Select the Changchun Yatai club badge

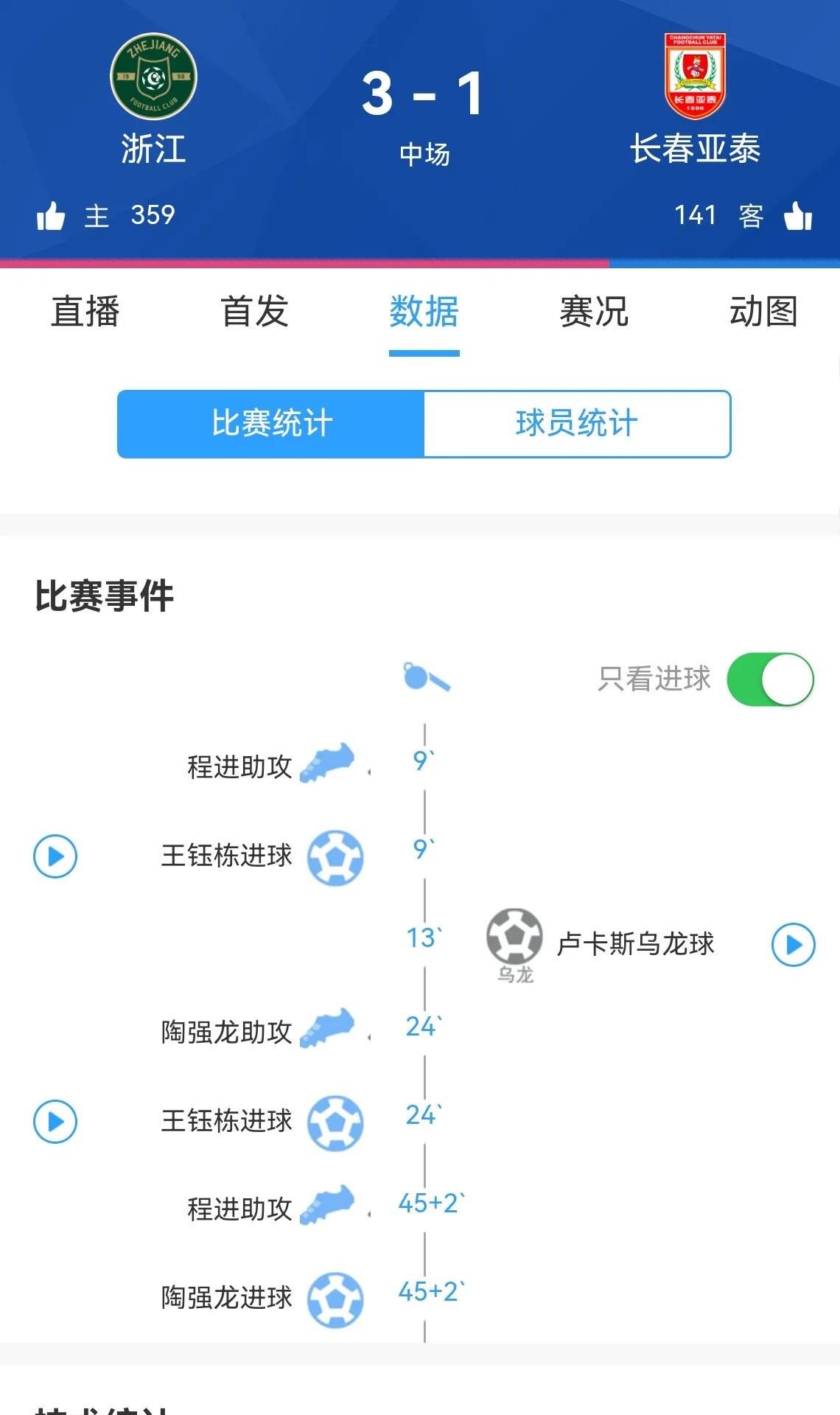click(x=694, y=74)
